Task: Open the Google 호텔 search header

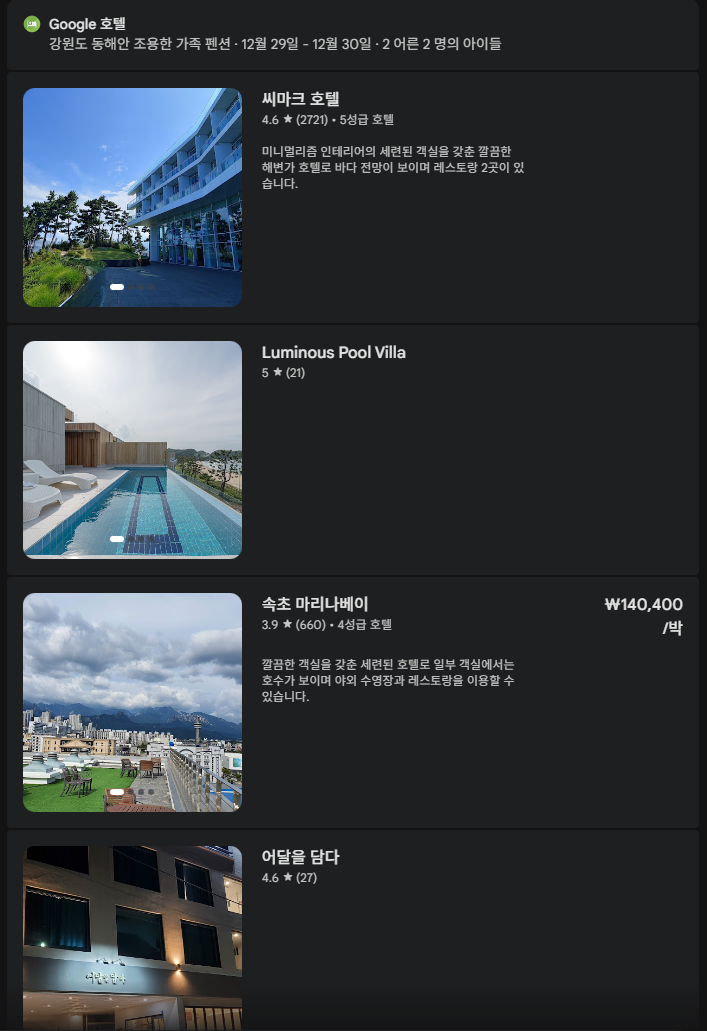Action: point(85,24)
